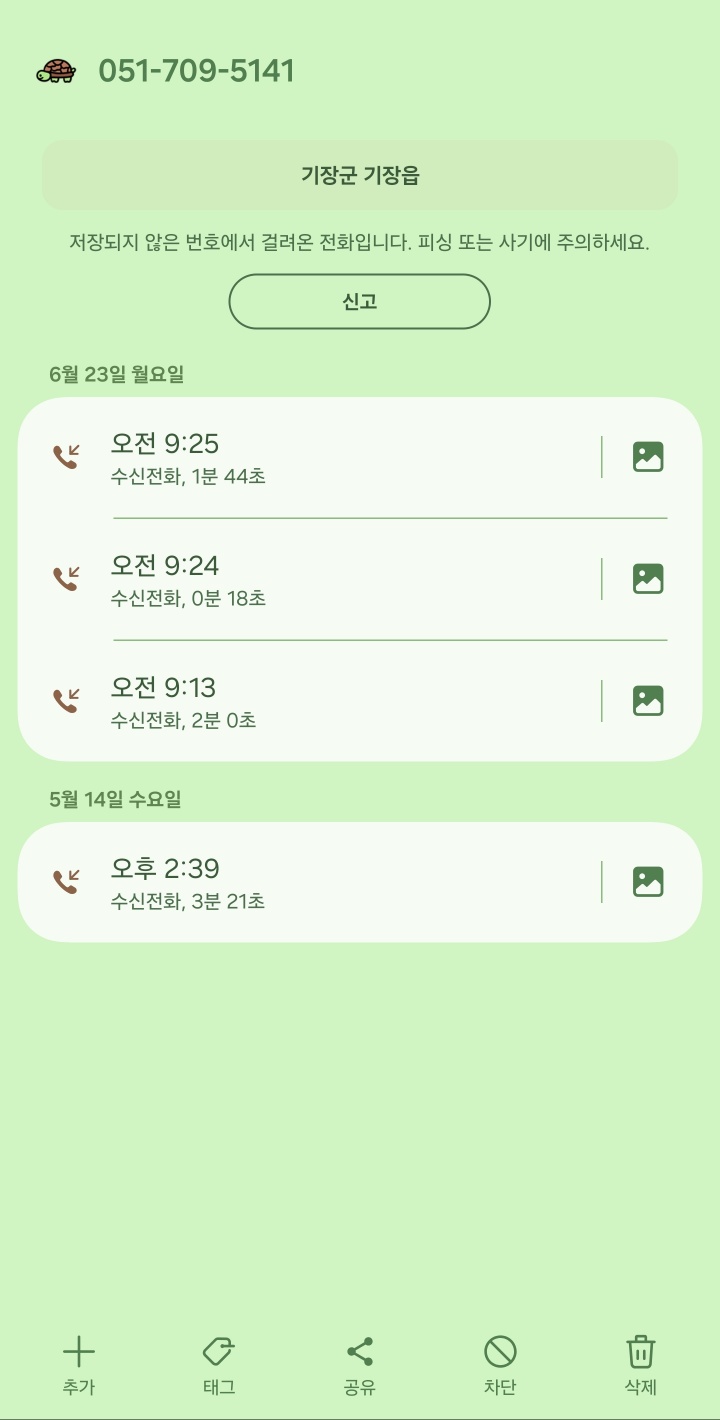720x1420 pixels.
Task: Tap the image icon next to the 9:24 call
Action: coord(647,578)
